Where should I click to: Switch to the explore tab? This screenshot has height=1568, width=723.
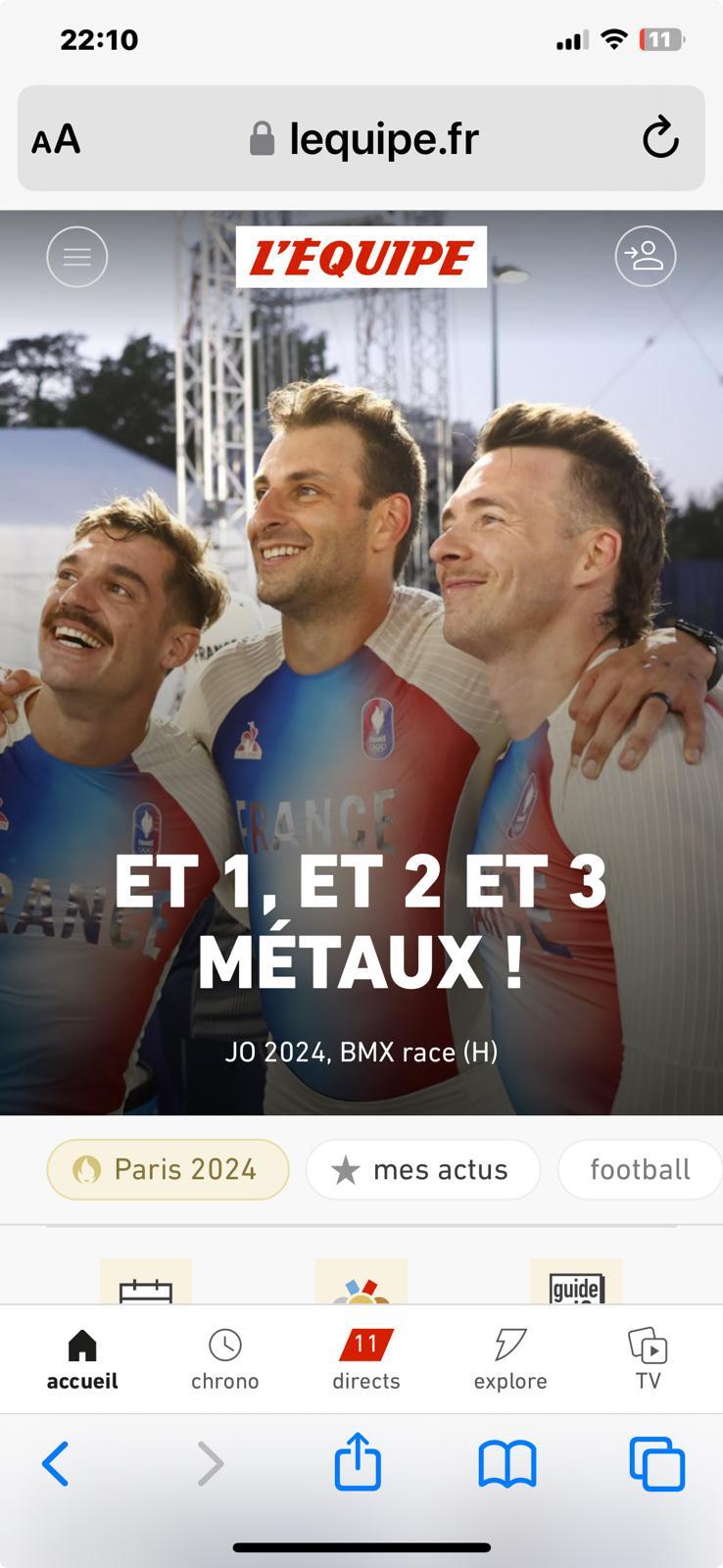[x=509, y=1359]
